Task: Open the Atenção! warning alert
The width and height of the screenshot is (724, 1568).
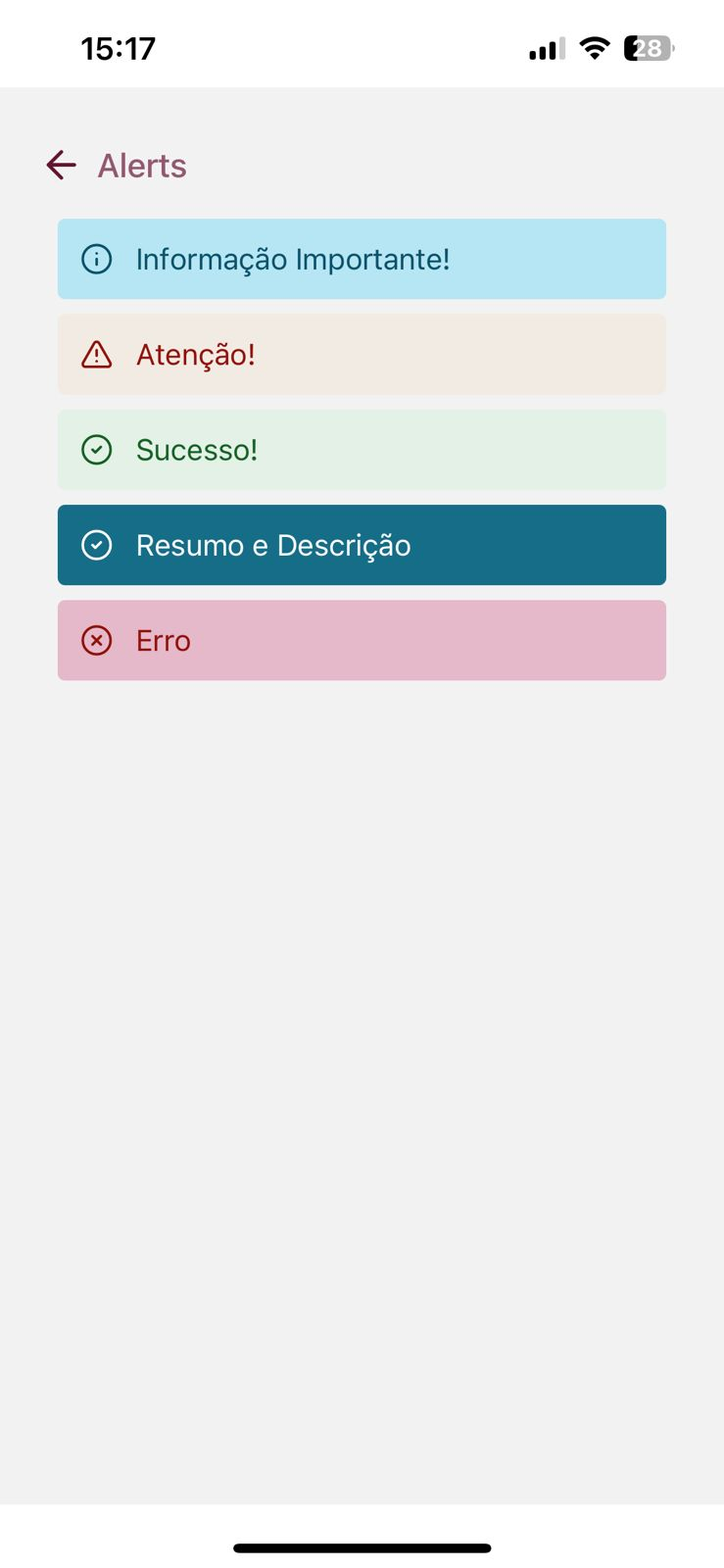Action: pos(362,354)
